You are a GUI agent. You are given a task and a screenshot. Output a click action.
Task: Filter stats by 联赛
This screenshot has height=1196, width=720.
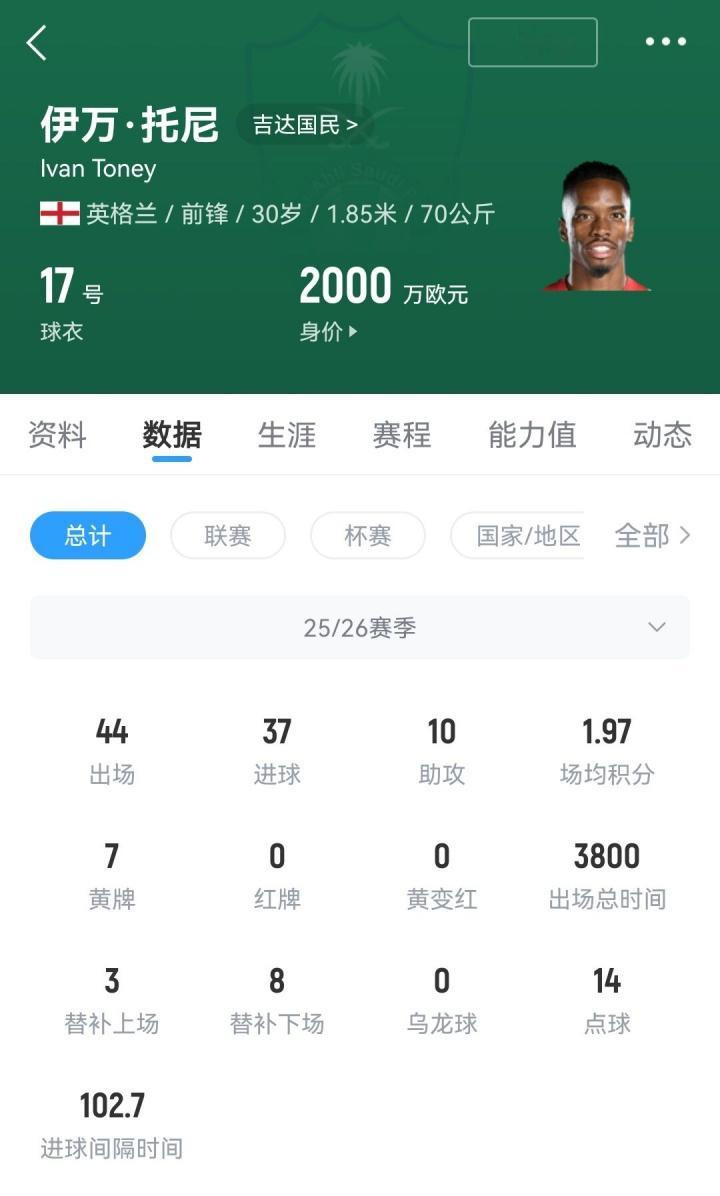228,536
